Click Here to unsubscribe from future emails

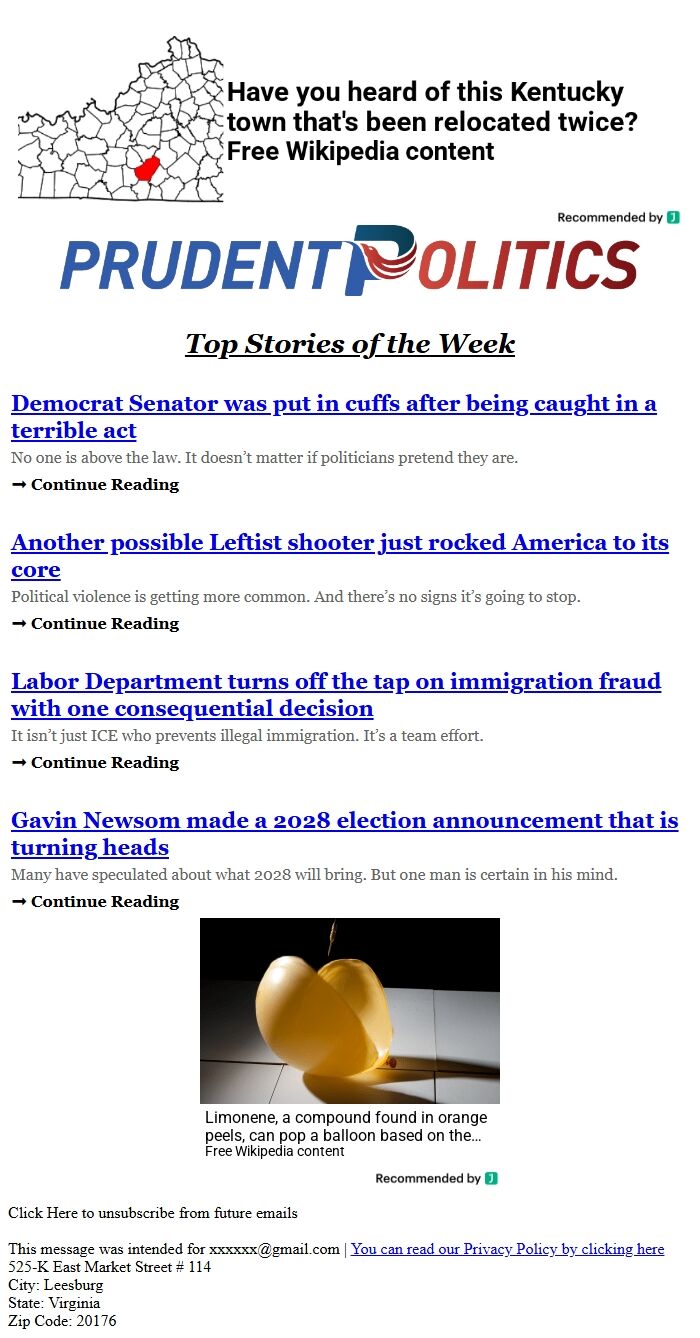pos(152,1213)
